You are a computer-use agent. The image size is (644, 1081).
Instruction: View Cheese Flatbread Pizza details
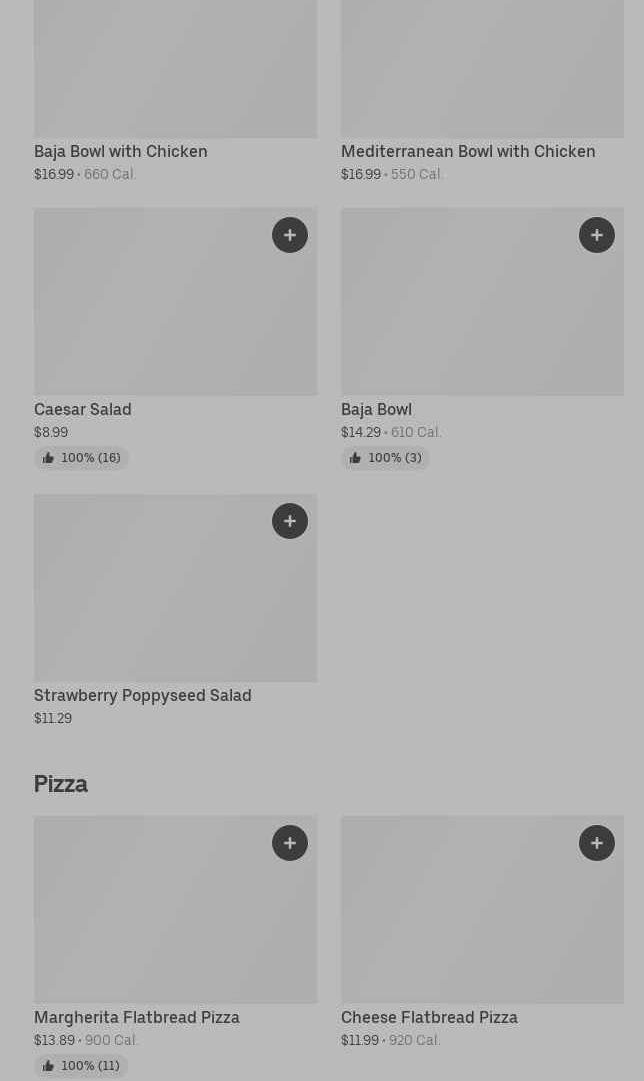pos(429,1017)
